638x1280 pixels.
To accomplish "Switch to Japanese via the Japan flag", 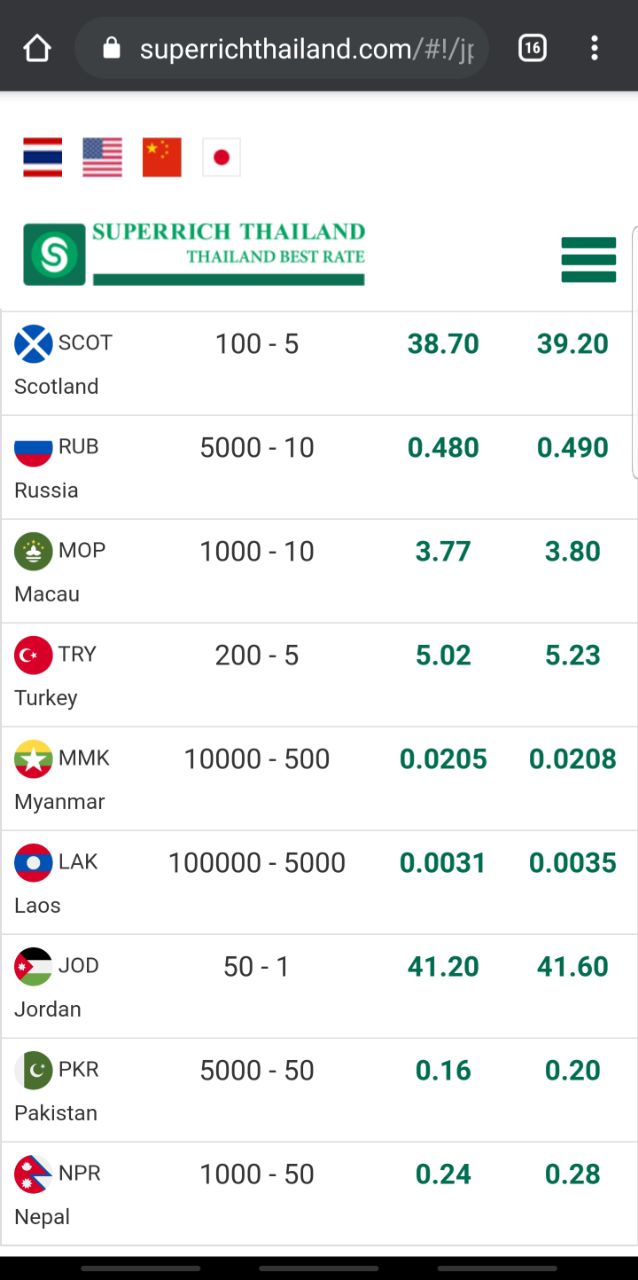I will [221, 157].
